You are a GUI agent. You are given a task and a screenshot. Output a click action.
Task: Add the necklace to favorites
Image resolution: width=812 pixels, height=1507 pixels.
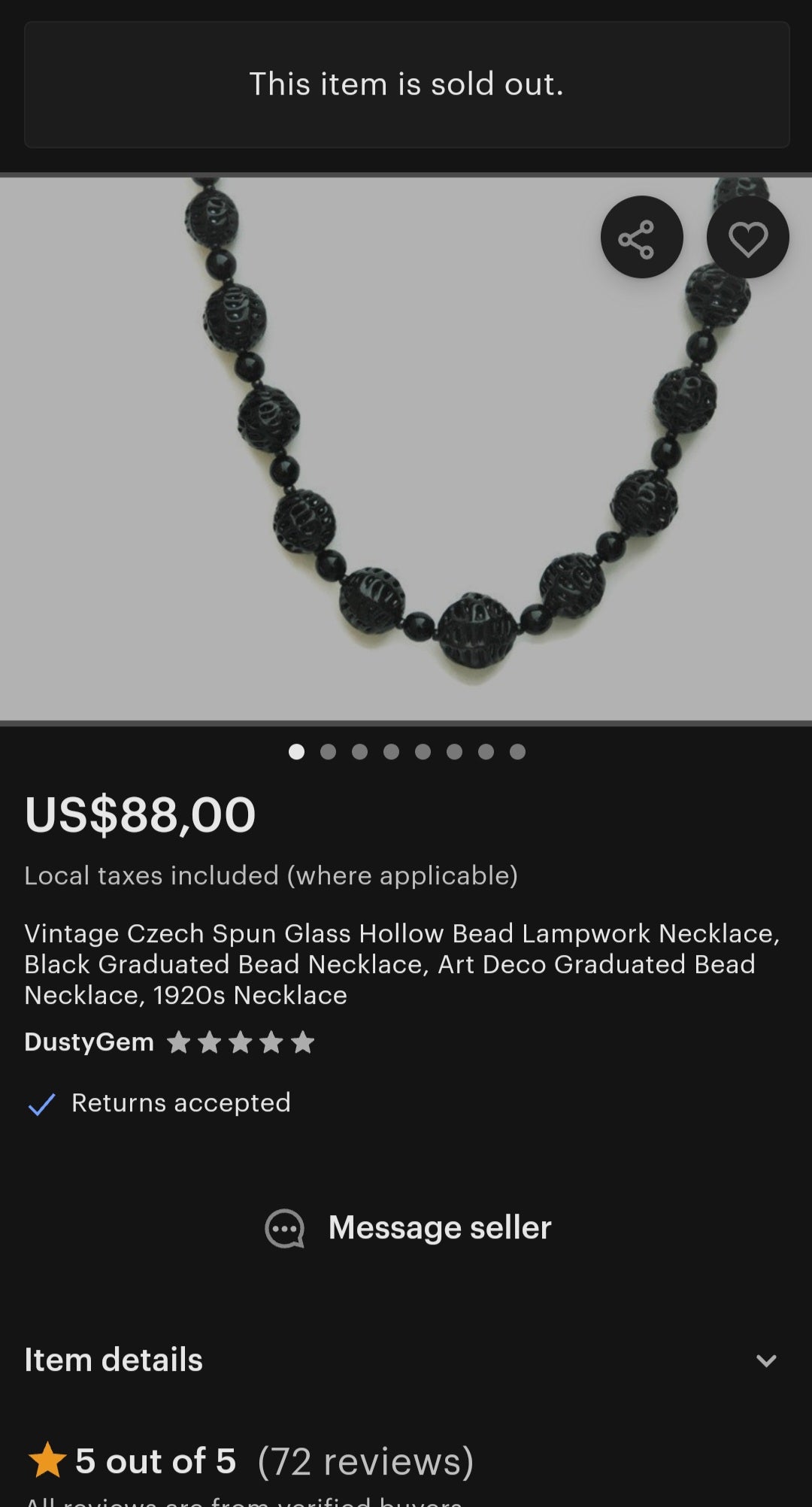[x=747, y=238]
